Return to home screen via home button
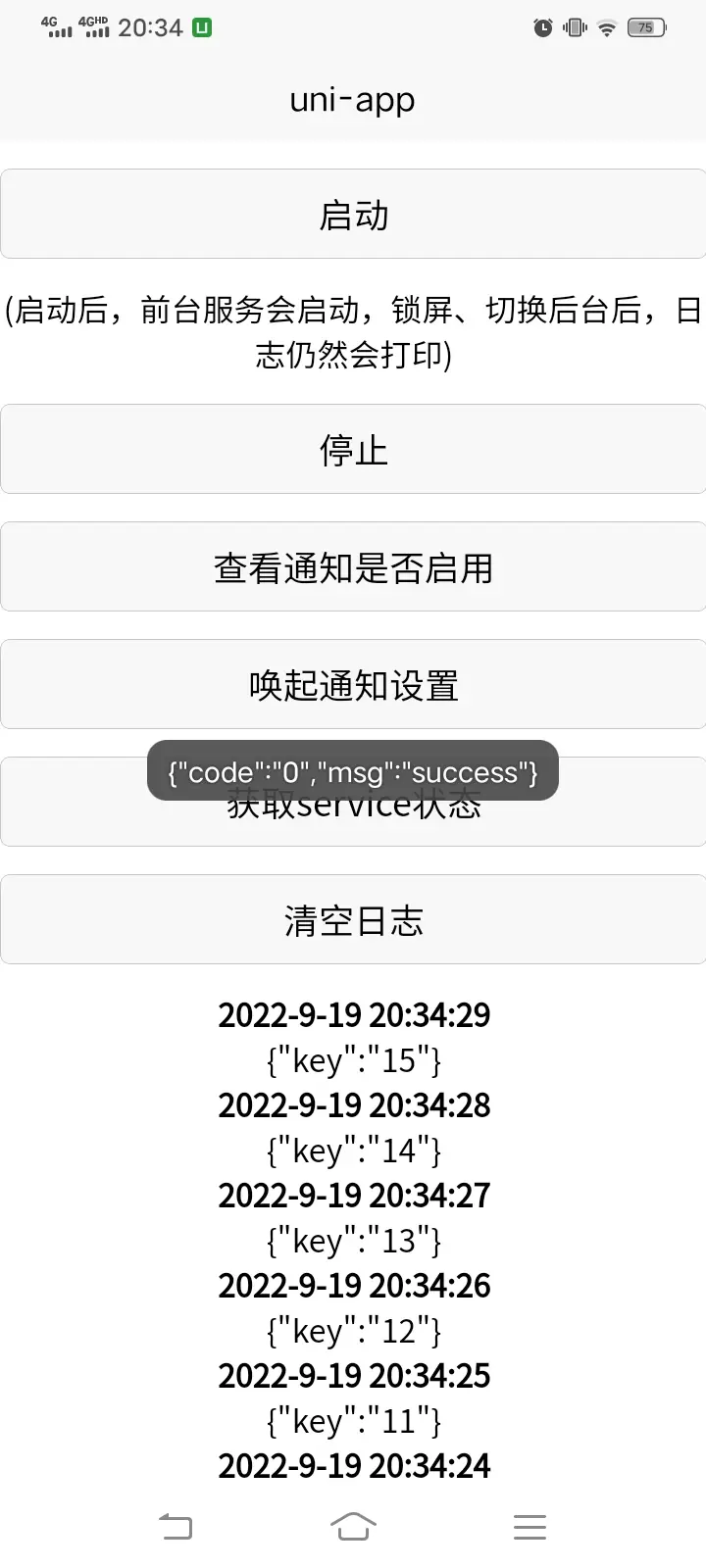The image size is (706, 1568). [353, 1526]
